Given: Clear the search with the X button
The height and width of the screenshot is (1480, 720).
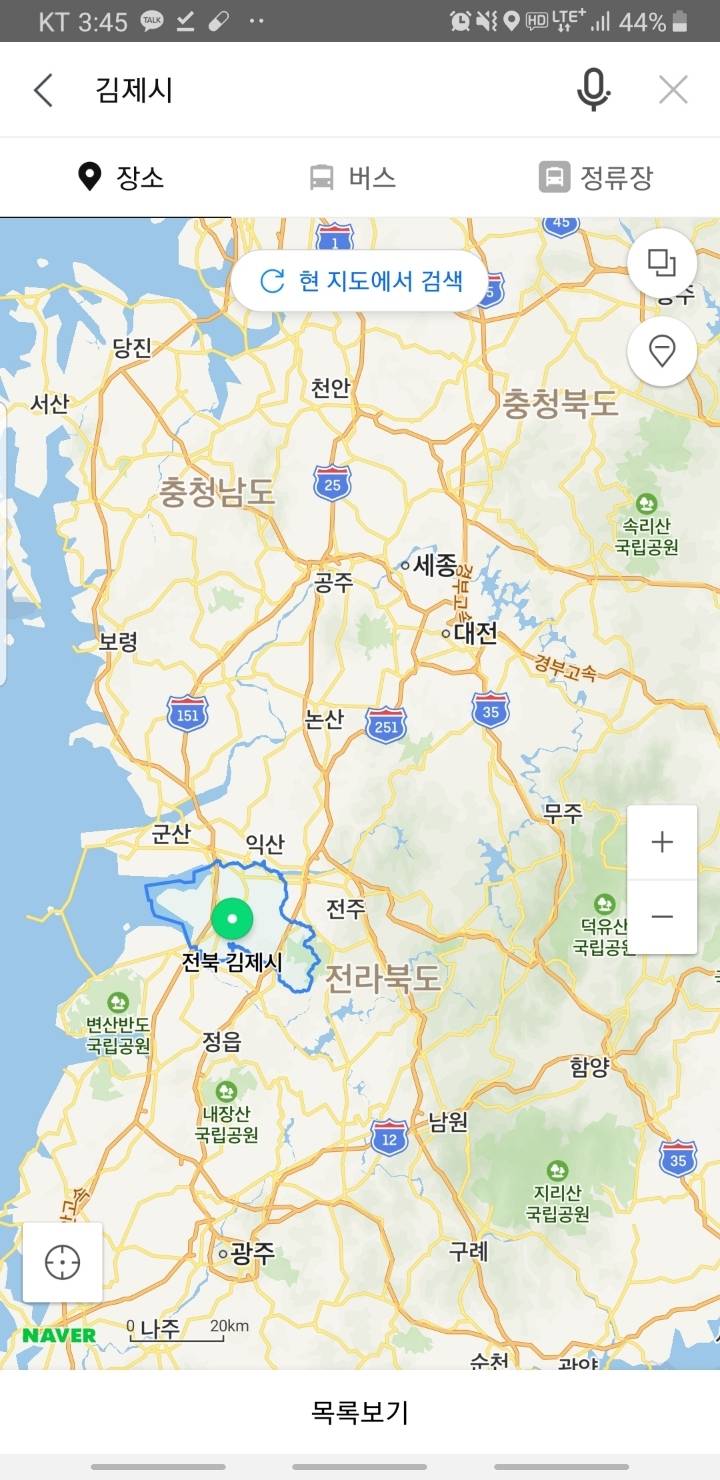Looking at the screenshot, I should pos(673,89).
